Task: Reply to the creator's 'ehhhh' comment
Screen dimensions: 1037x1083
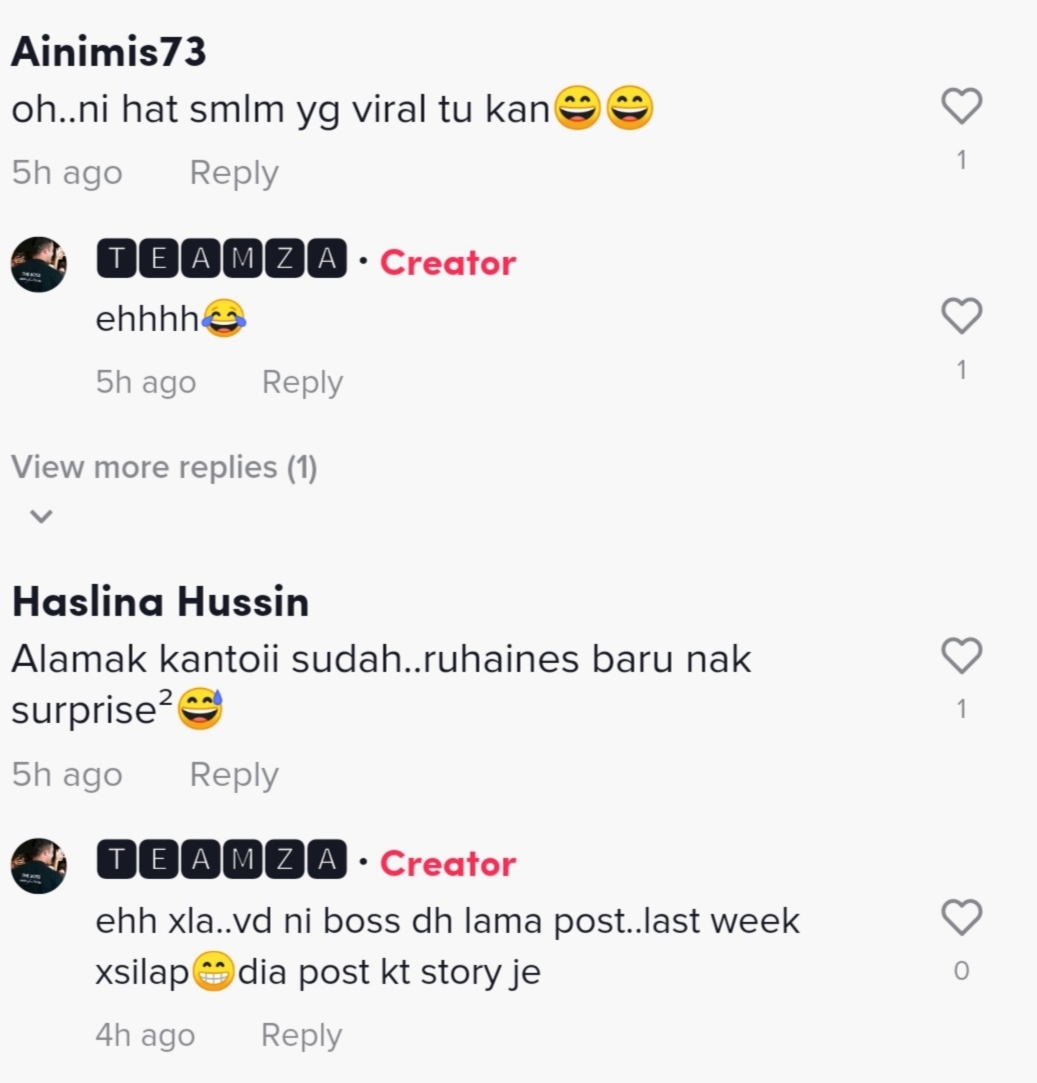Action: 302,382
